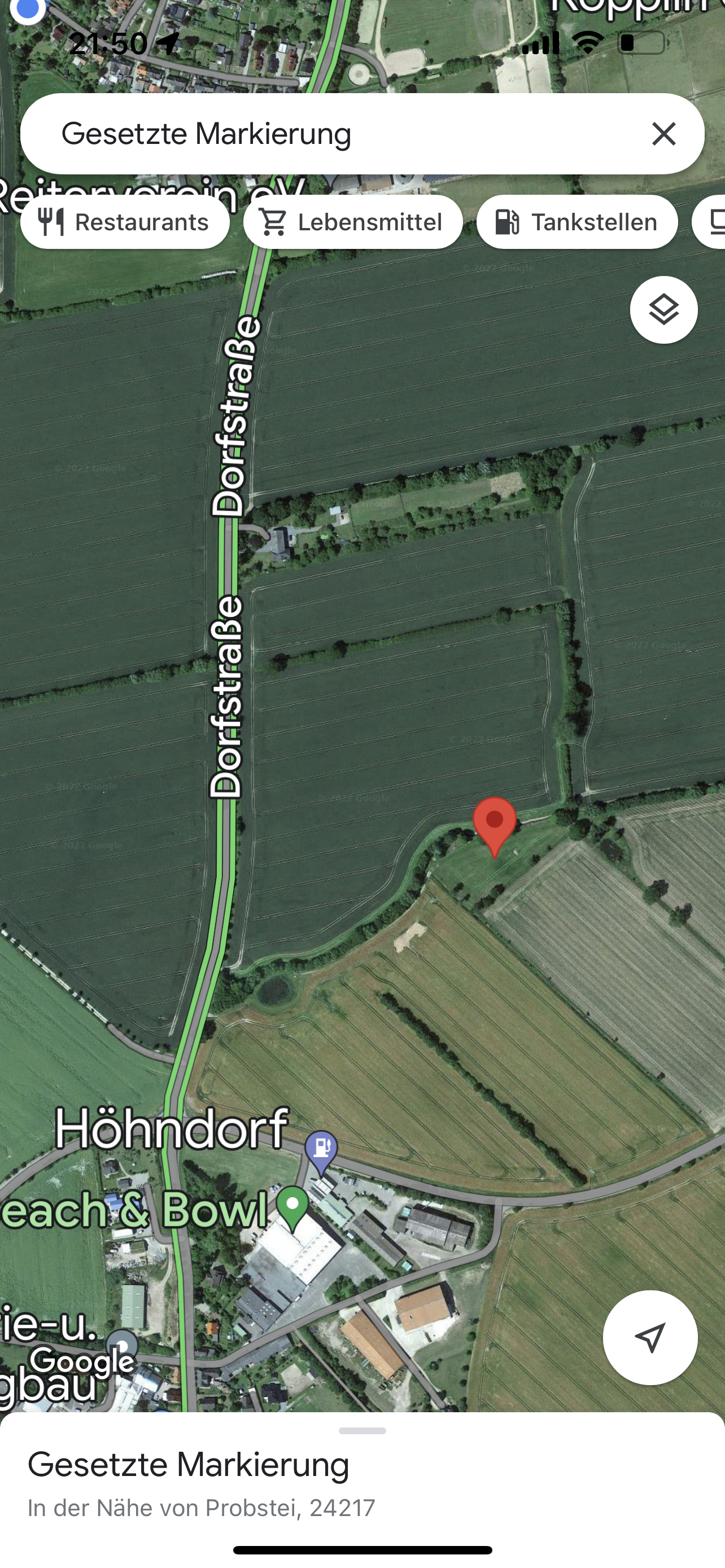Expand the Gesetzte Markierung bottom sheet

pos(362,1431)
